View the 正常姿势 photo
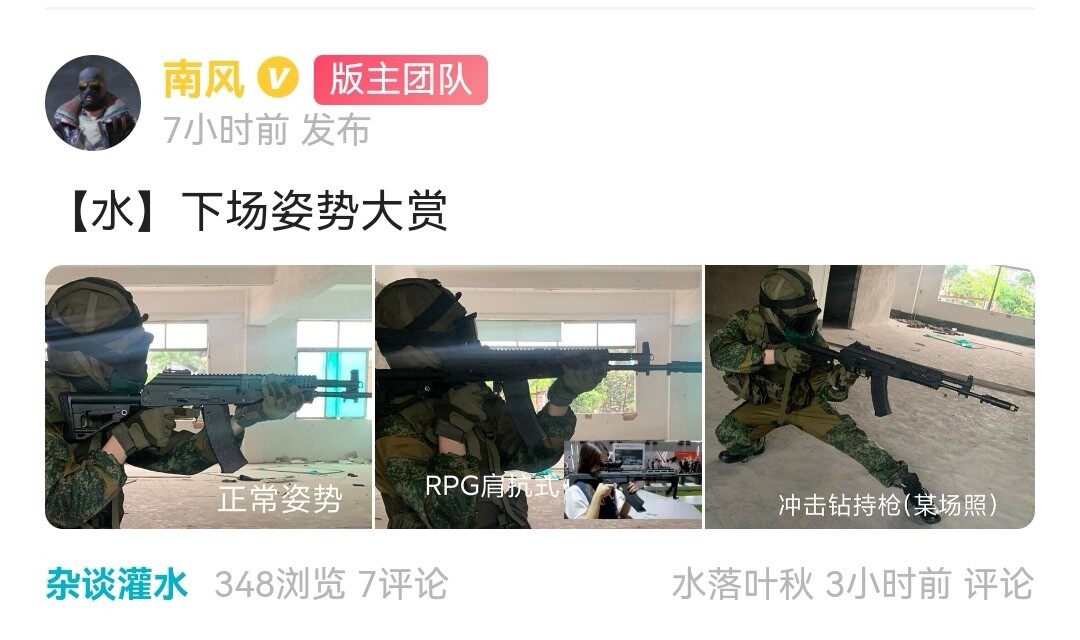1080x640 pixels. (x=208, y=396)
